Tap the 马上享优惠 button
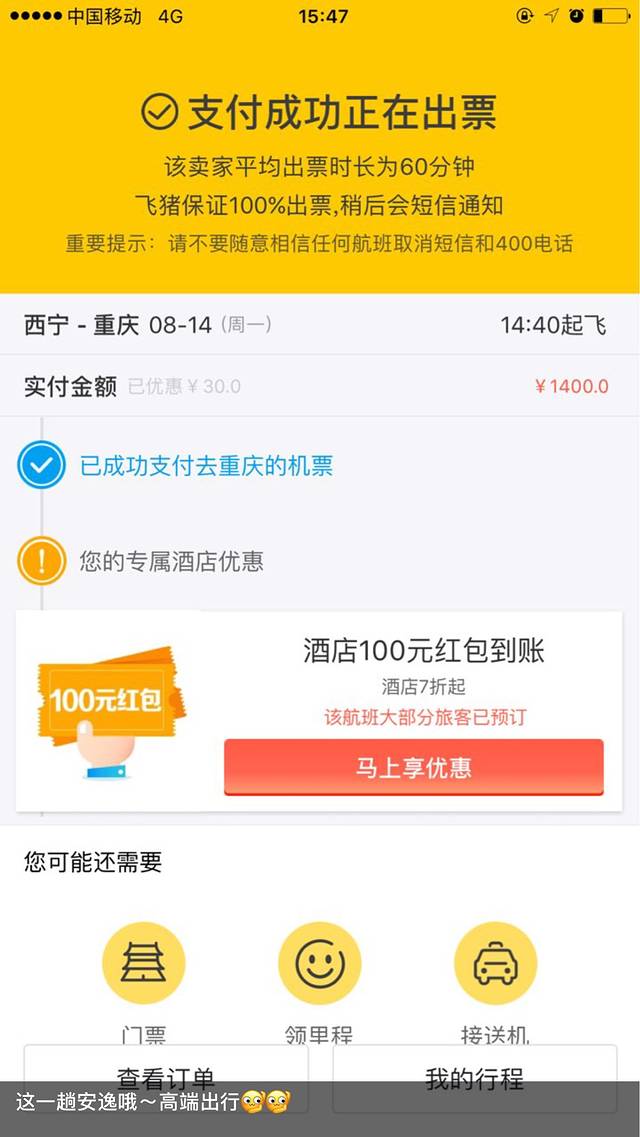 [413, 767]
